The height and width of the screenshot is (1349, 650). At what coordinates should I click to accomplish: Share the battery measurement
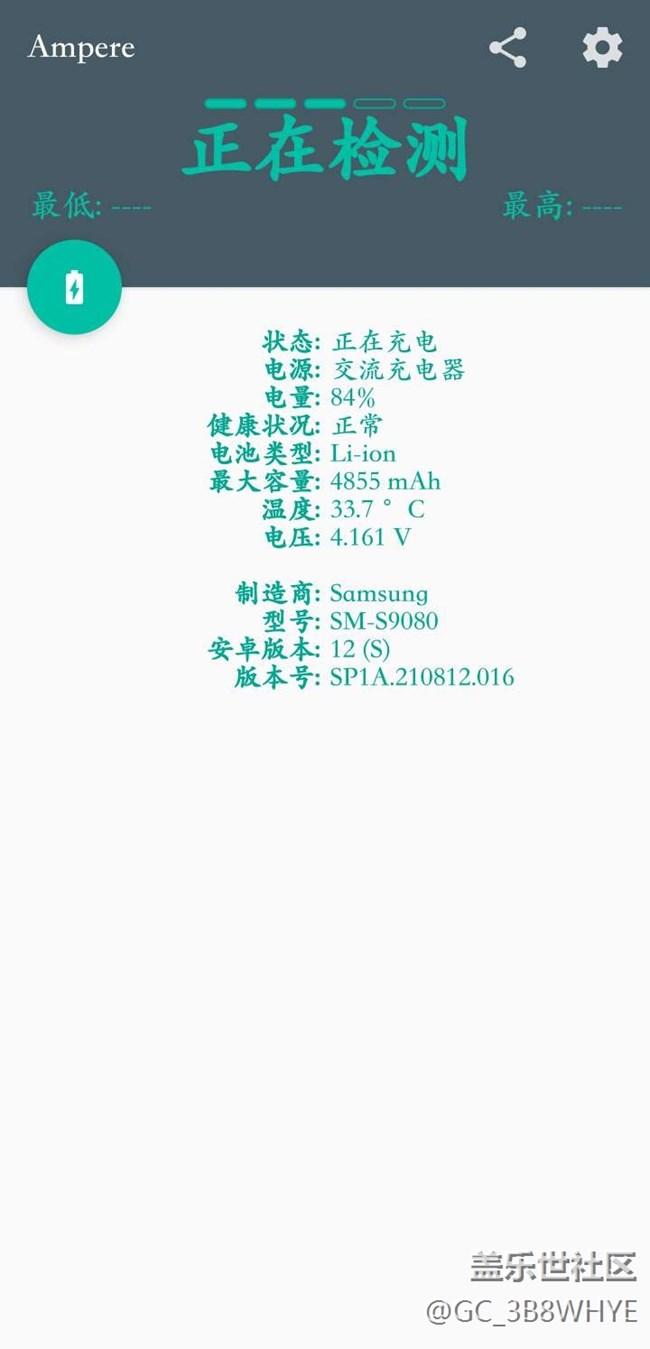508,48
